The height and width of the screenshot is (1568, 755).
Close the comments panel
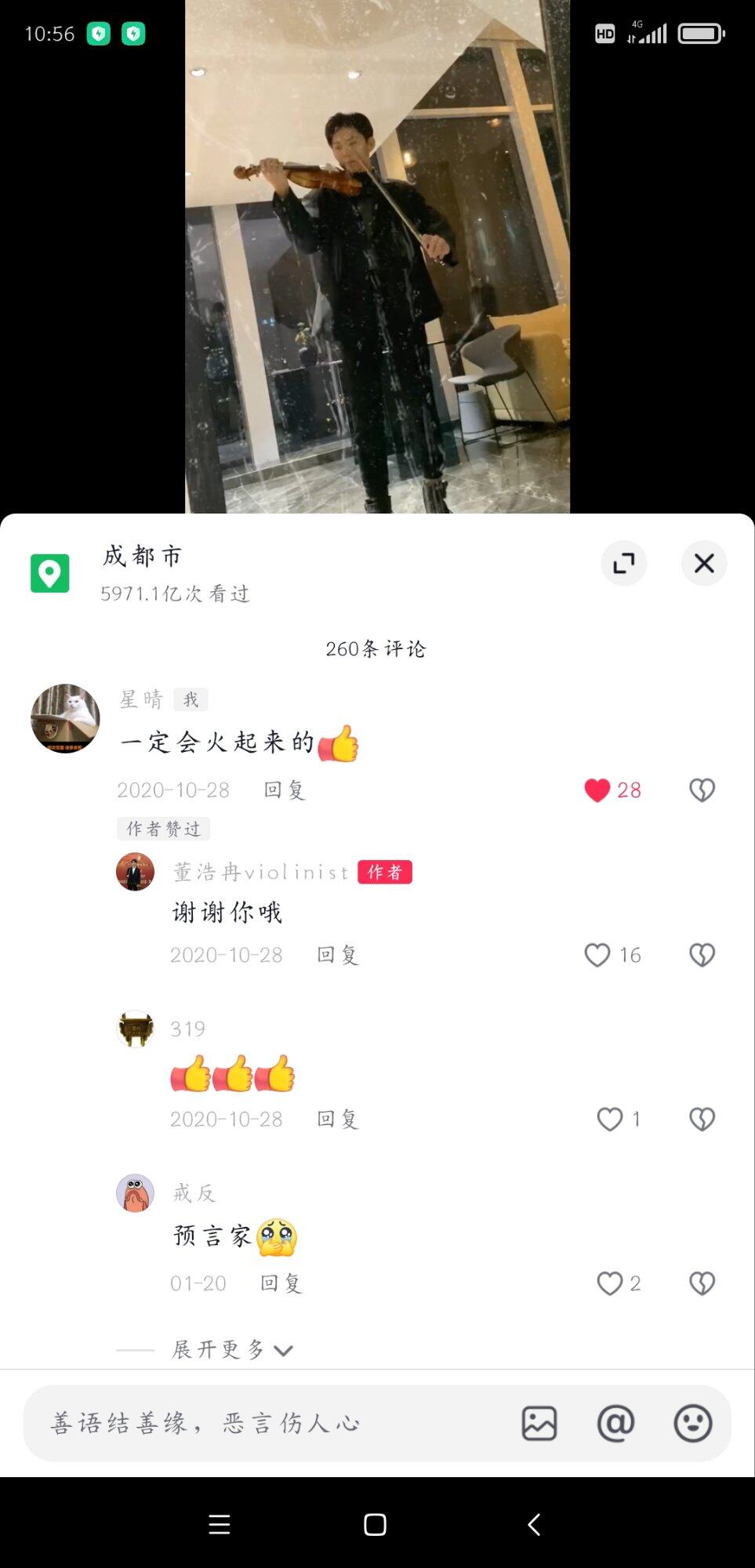pyautogui.click(x=703, y=563)
